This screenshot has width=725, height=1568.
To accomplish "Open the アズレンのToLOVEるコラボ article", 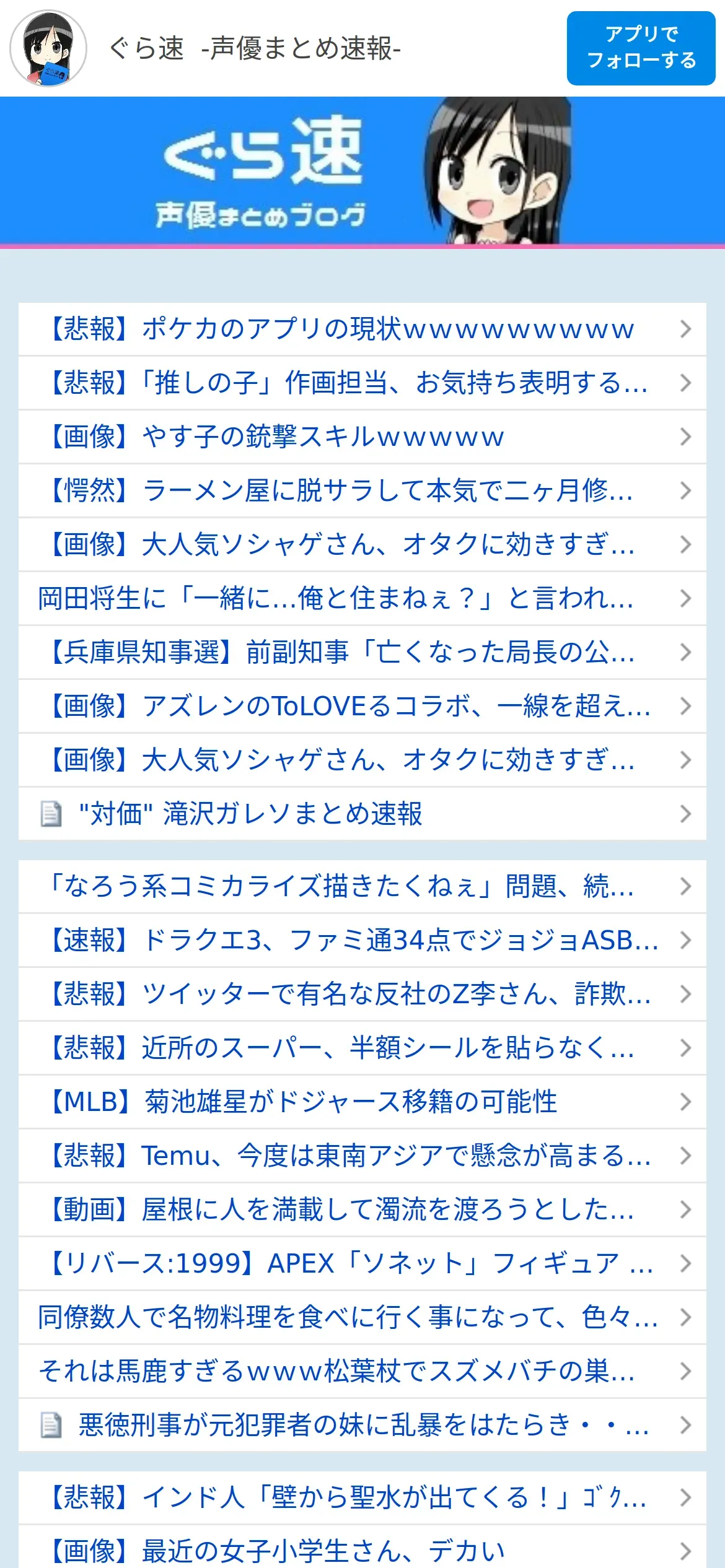I will pos(362,706).
